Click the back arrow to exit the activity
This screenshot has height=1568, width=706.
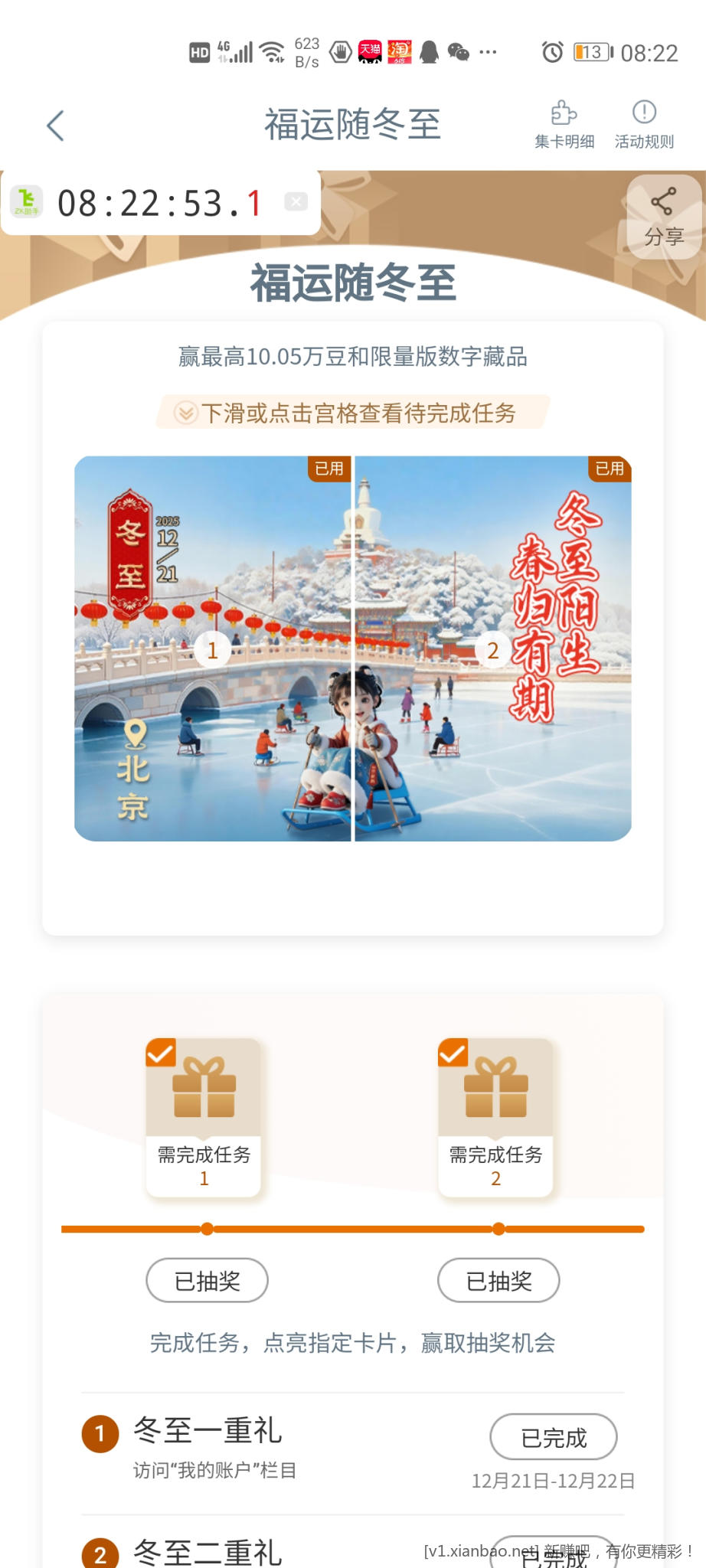point(54,125)
